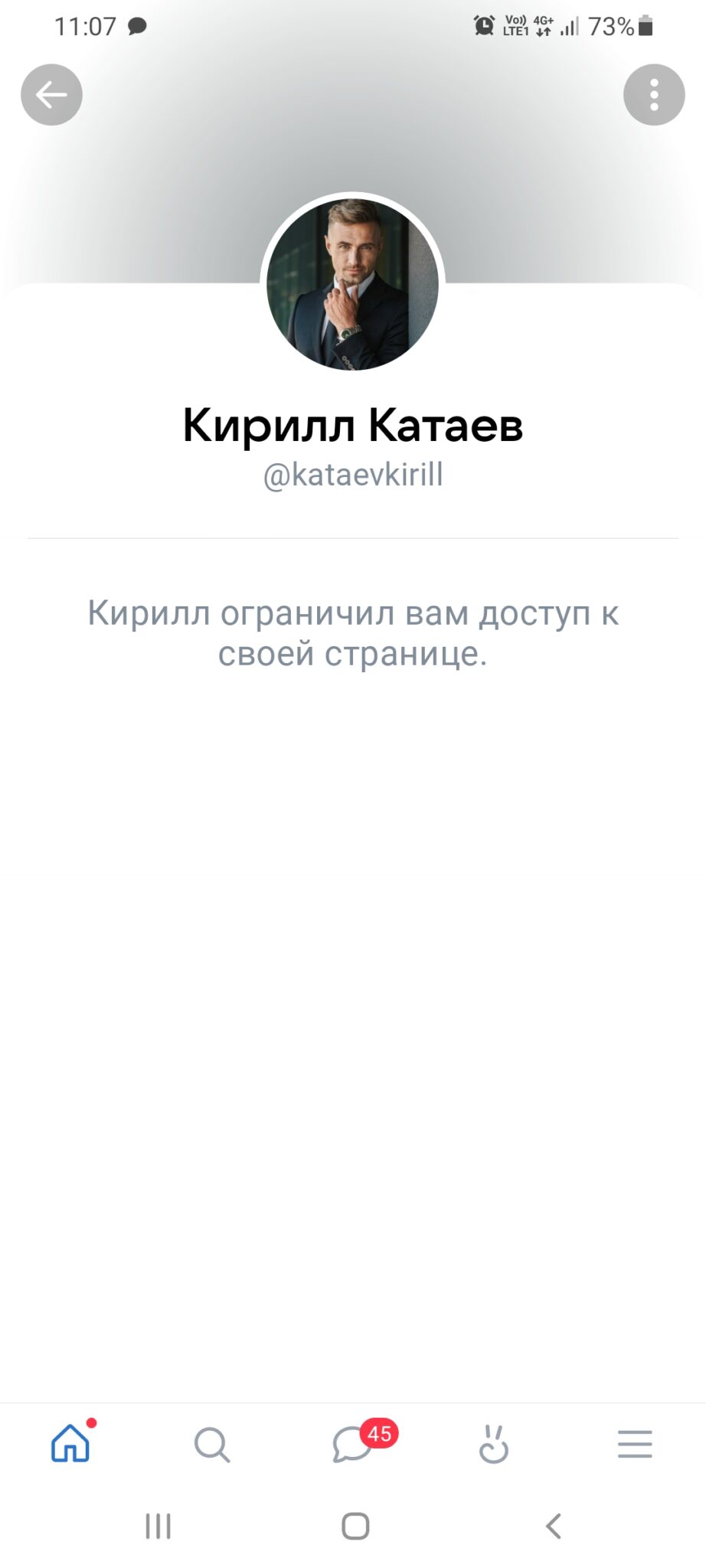
Task: Go back using the top arrow
Action: 51,95
